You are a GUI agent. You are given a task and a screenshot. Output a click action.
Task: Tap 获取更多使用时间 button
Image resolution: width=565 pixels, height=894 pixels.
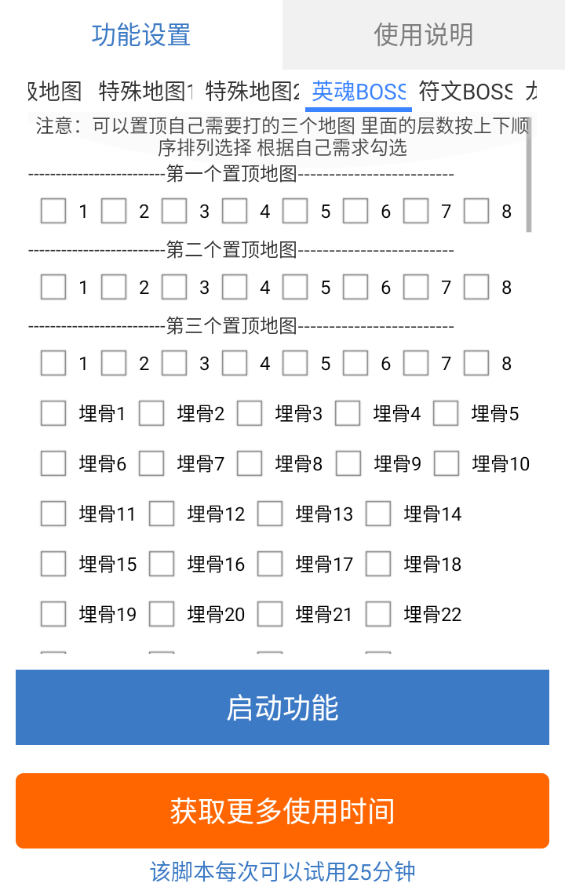pyautogui.click(x=282, y=811)
